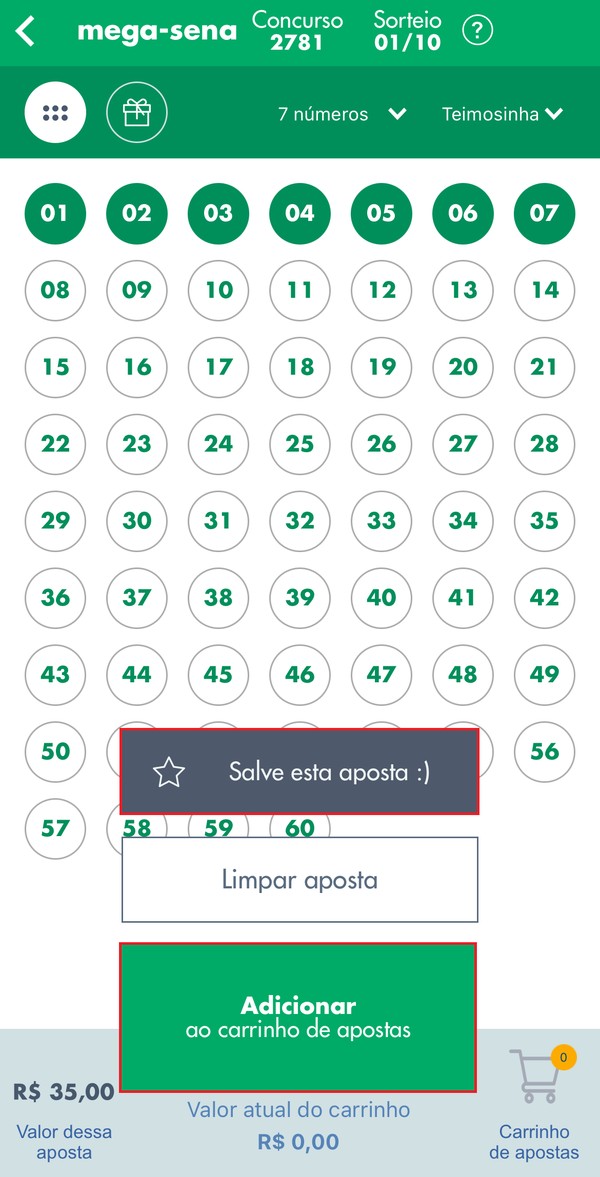This screenshot has height=1177, width=600.
Task: Switch to the number grid view
Action: point(55,113)
